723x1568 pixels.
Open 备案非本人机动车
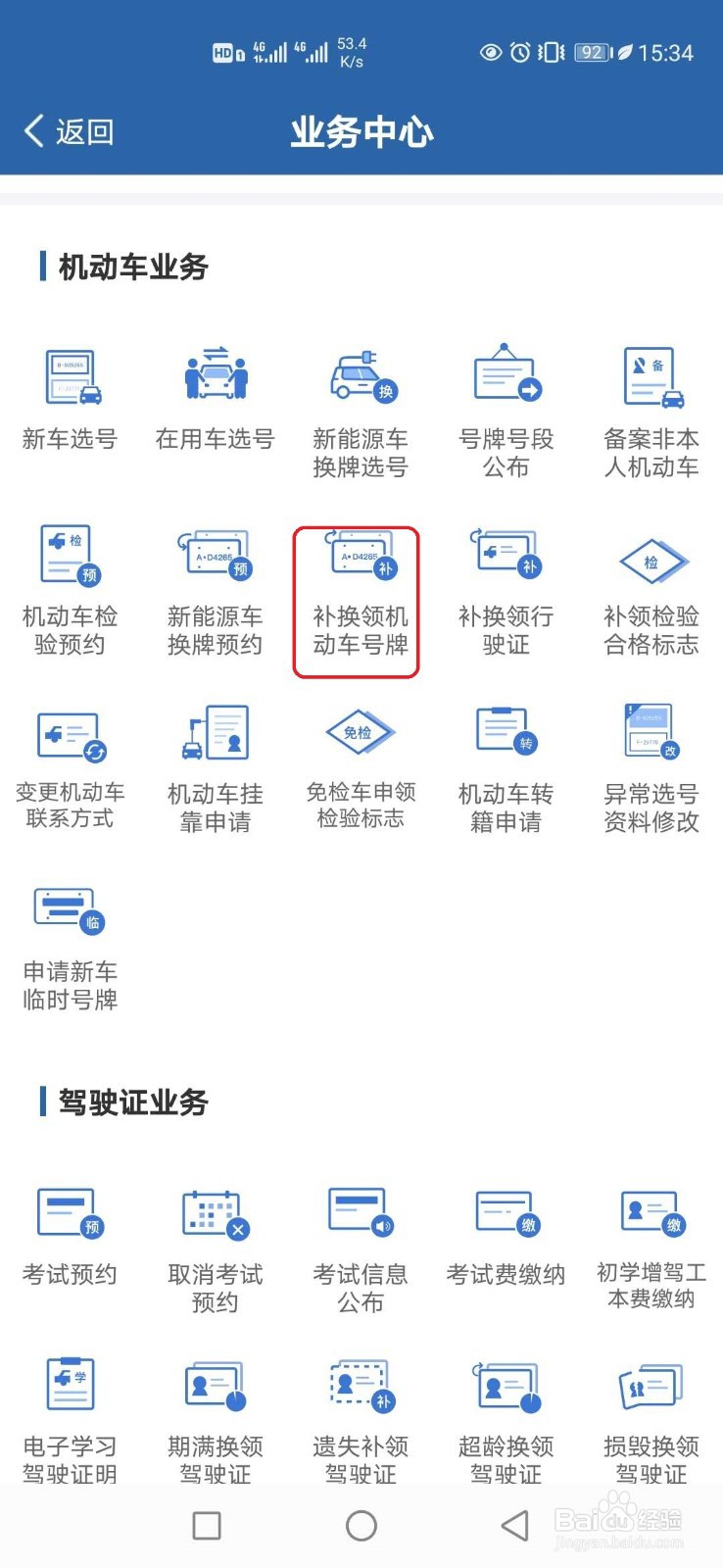651,412
